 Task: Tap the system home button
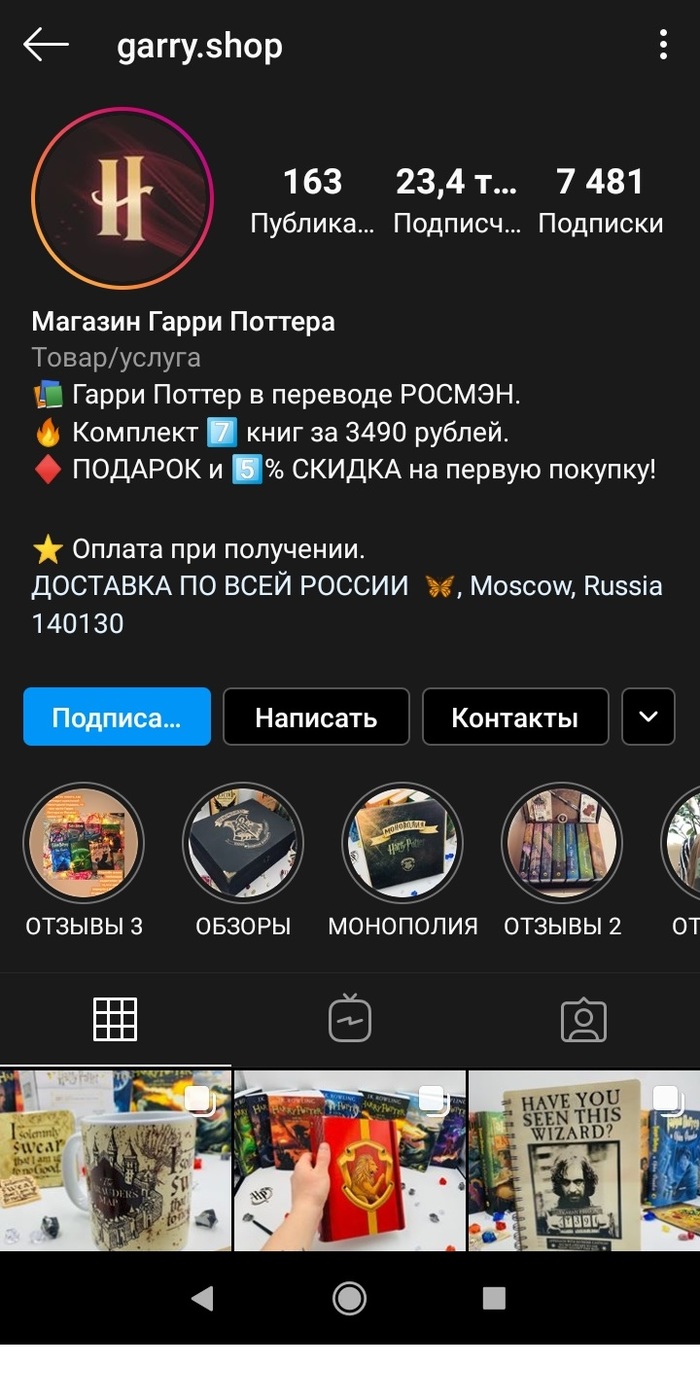click(x=350, y=1298)
